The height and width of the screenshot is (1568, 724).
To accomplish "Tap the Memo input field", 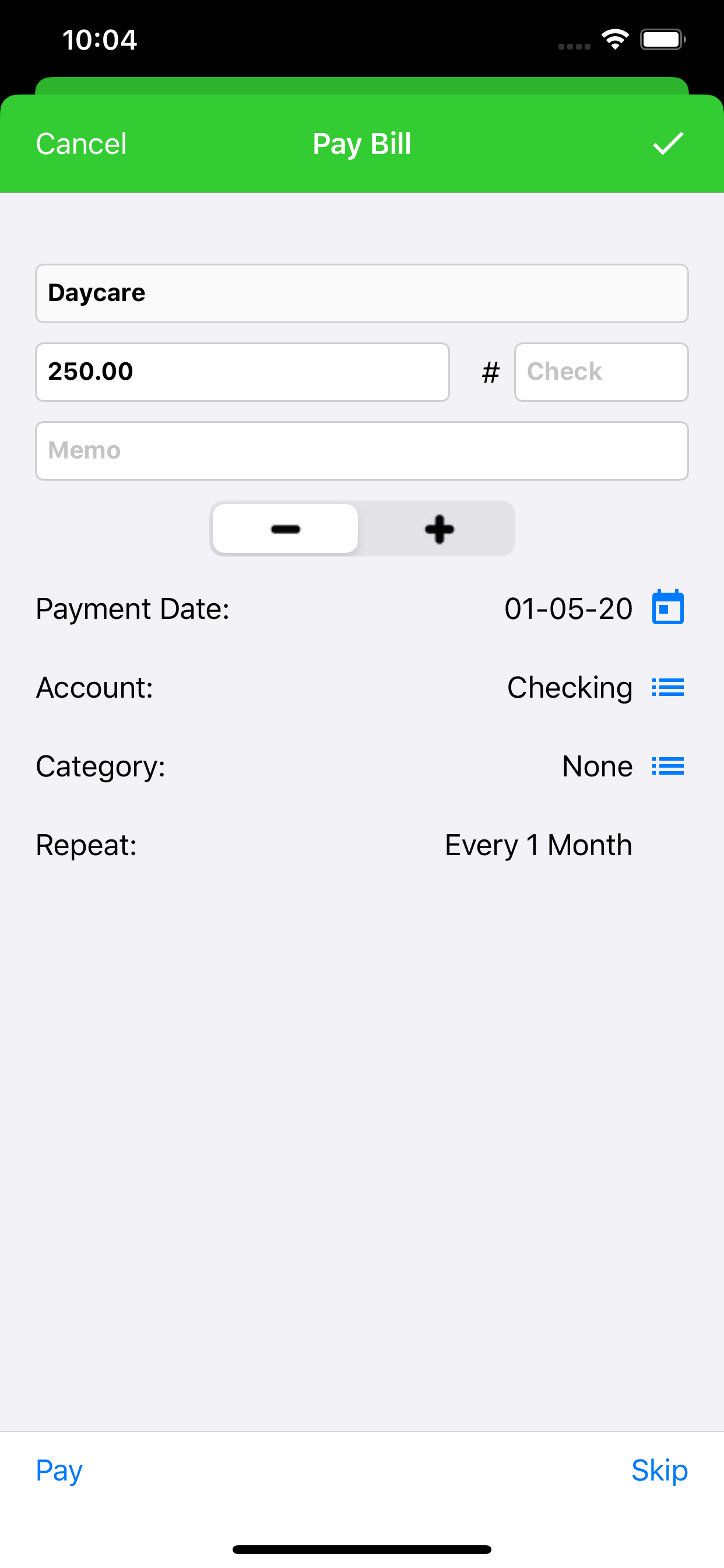I will tap(362, 450).
